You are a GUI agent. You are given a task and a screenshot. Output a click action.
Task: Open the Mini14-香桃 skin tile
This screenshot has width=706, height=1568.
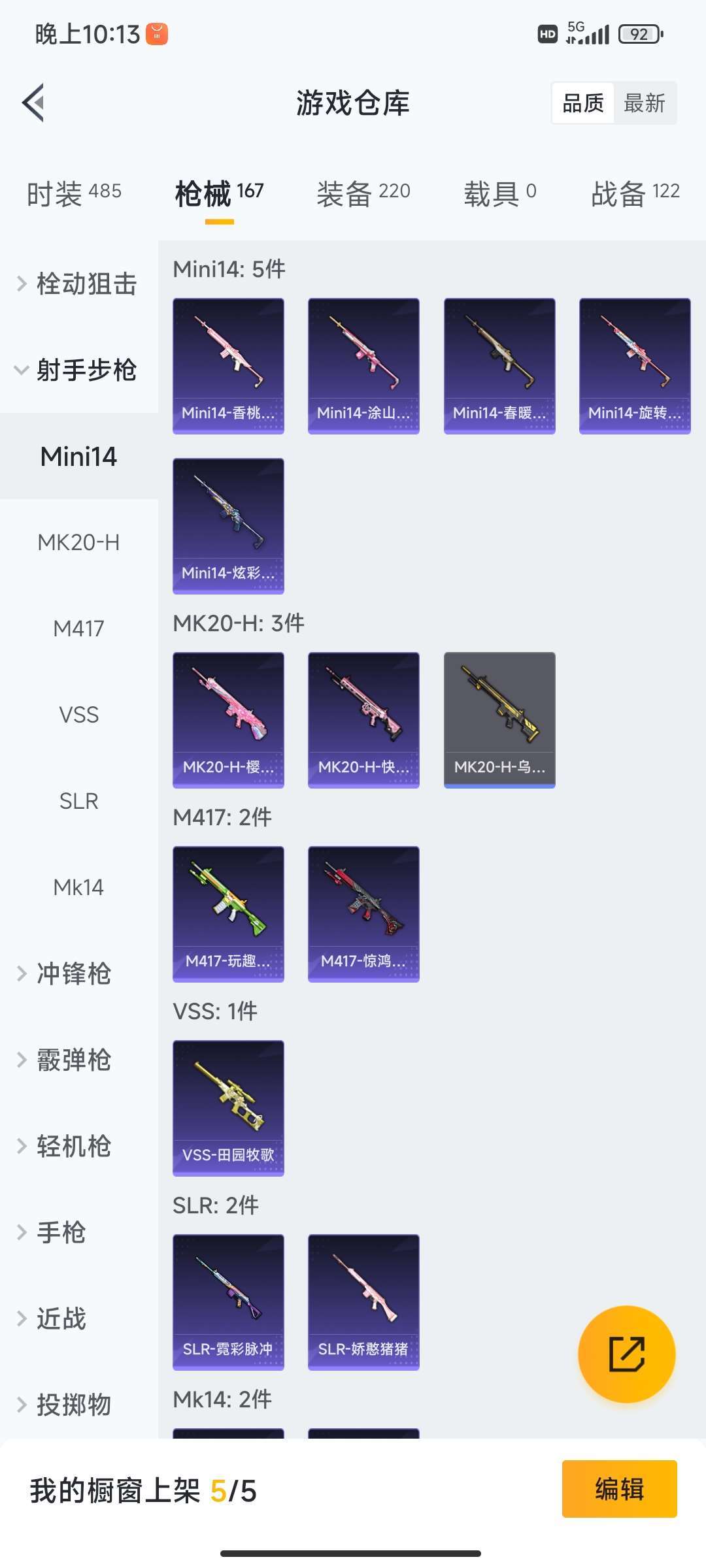tap(228, 366)
